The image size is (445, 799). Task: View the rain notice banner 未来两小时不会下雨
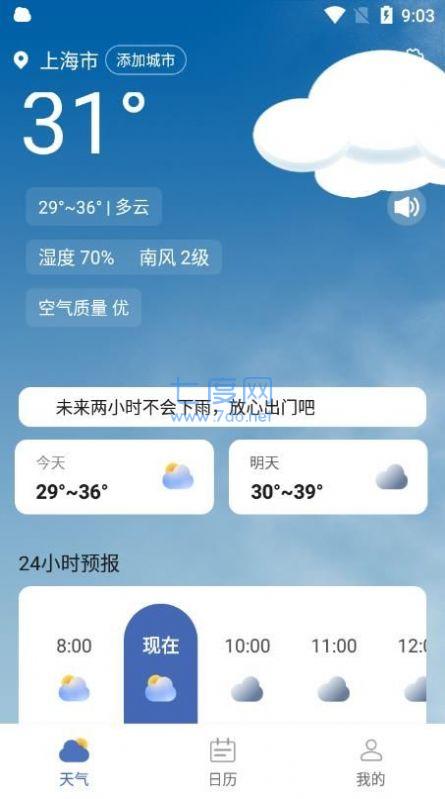pyautogui.click(x=222, y=407)
